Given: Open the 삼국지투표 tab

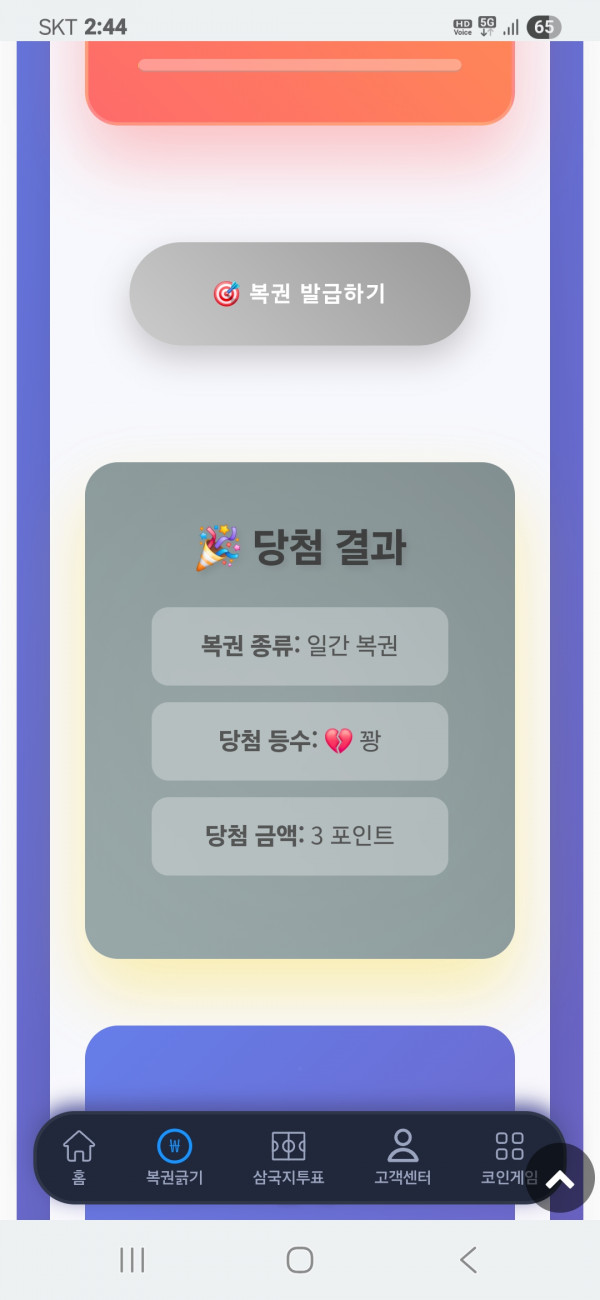Looking at the screenshot, I should 289,1157.
